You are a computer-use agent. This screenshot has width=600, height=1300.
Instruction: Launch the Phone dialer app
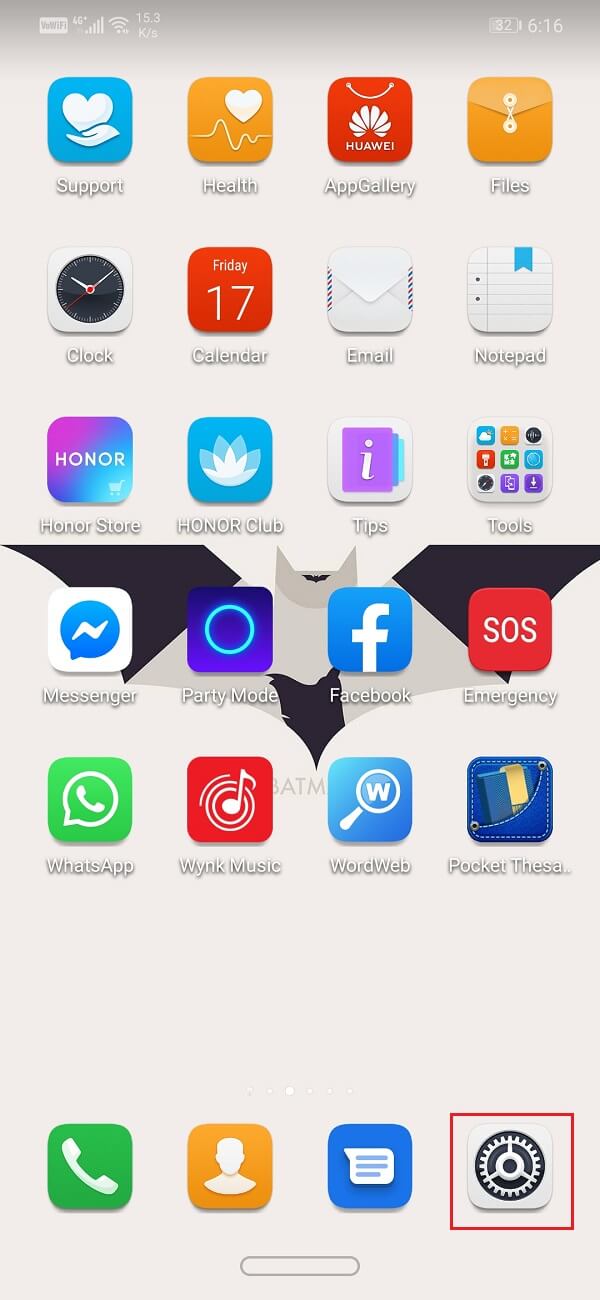(90, 1167)
